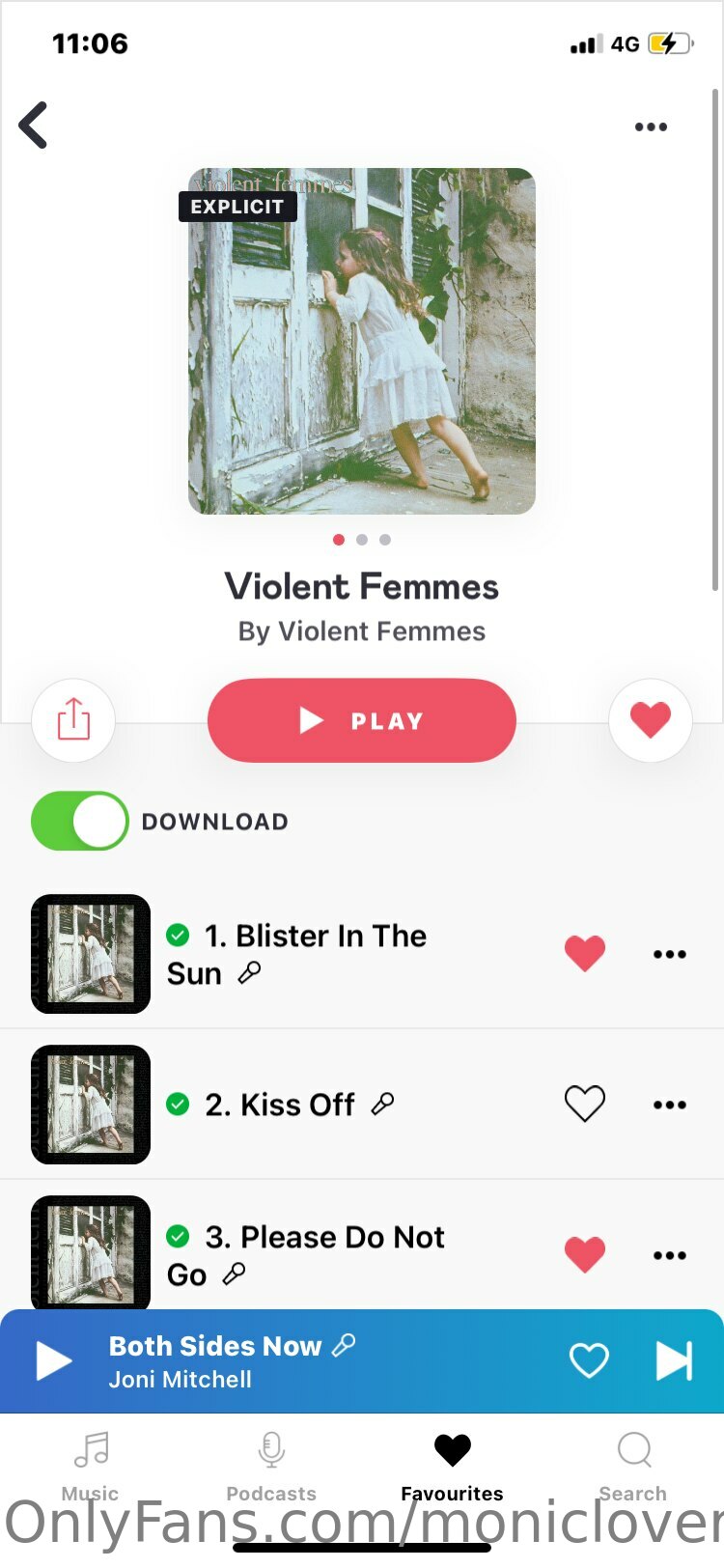724x1568 pixels.
Task: Turn off the Download switch
Action: coord(80,822)
